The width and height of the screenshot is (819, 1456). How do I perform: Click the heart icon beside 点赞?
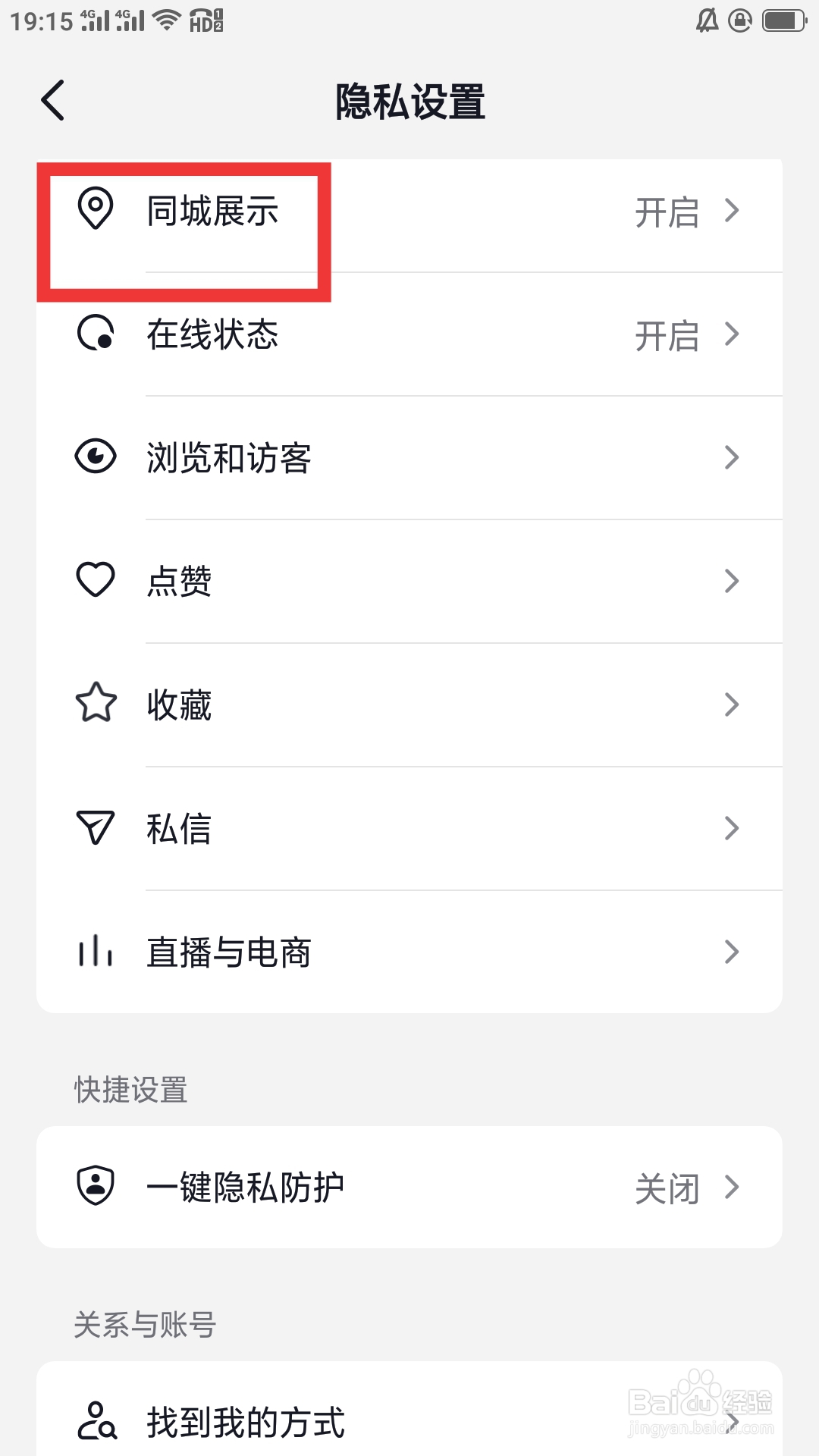coord(95,581)
